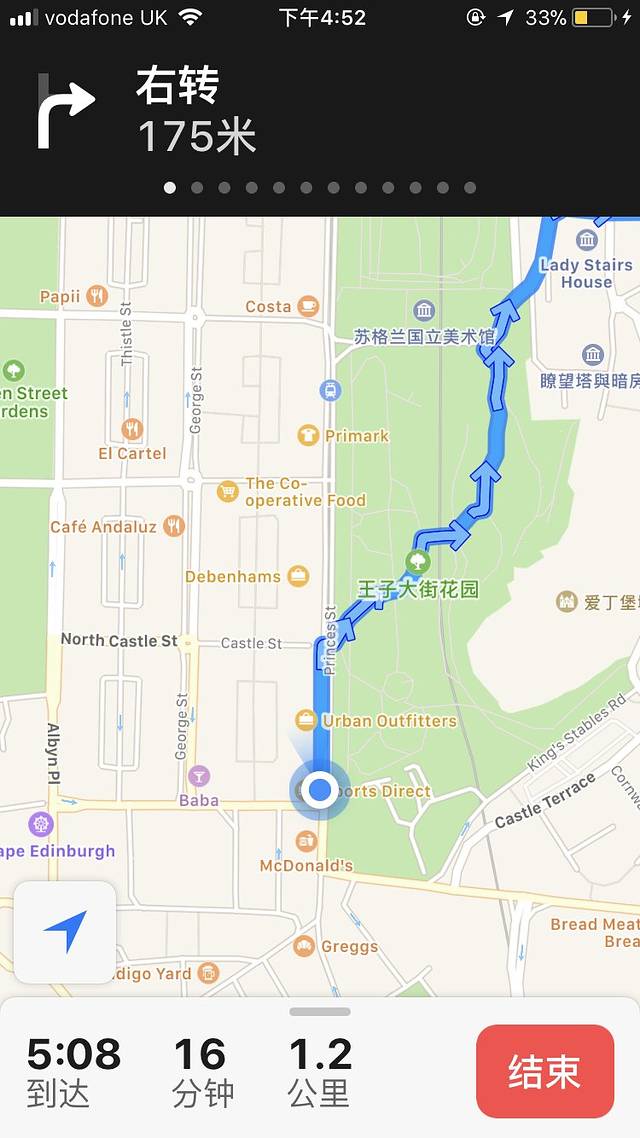
Task: Expand the trip details grabber handle
Action: click(320, 1012)
